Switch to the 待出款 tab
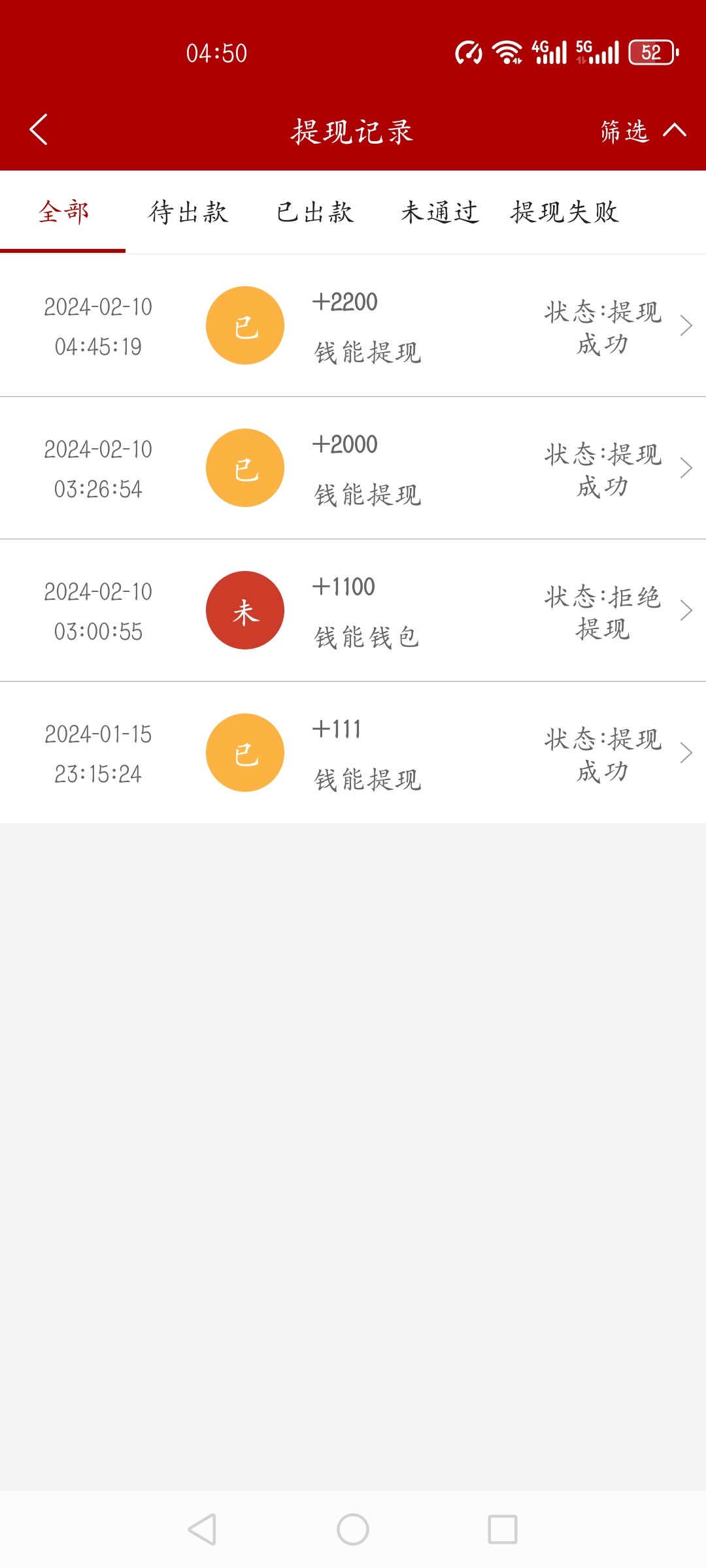Screen dimensions: 706x1568 point(188,212)
